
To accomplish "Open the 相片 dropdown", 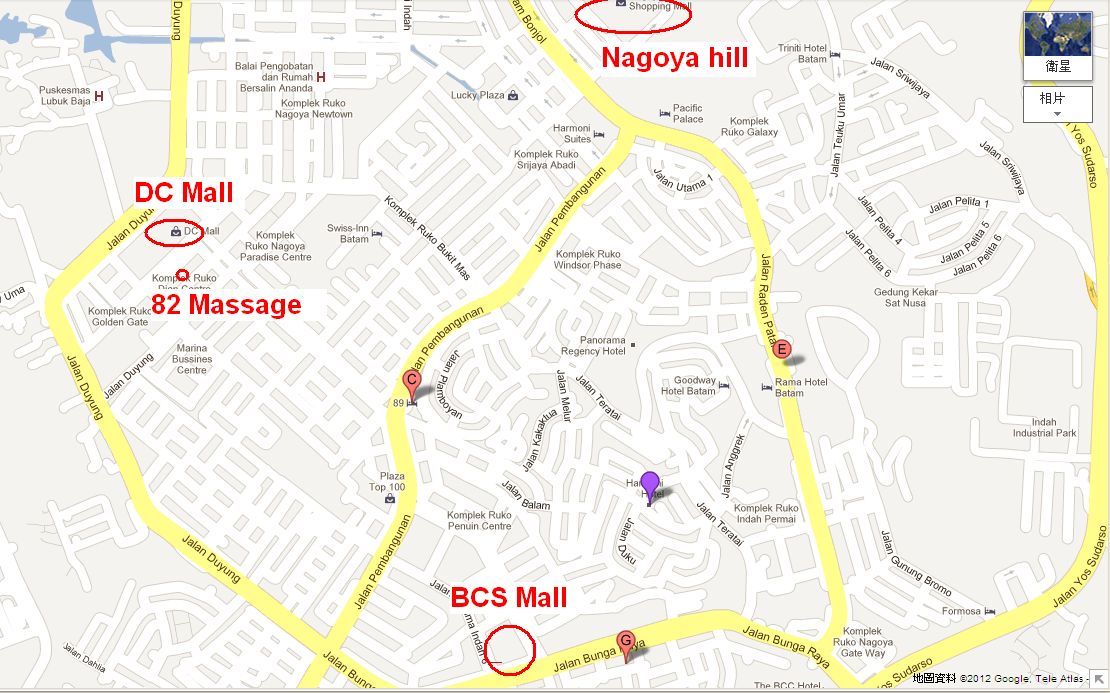I will tap(1057, 104).
